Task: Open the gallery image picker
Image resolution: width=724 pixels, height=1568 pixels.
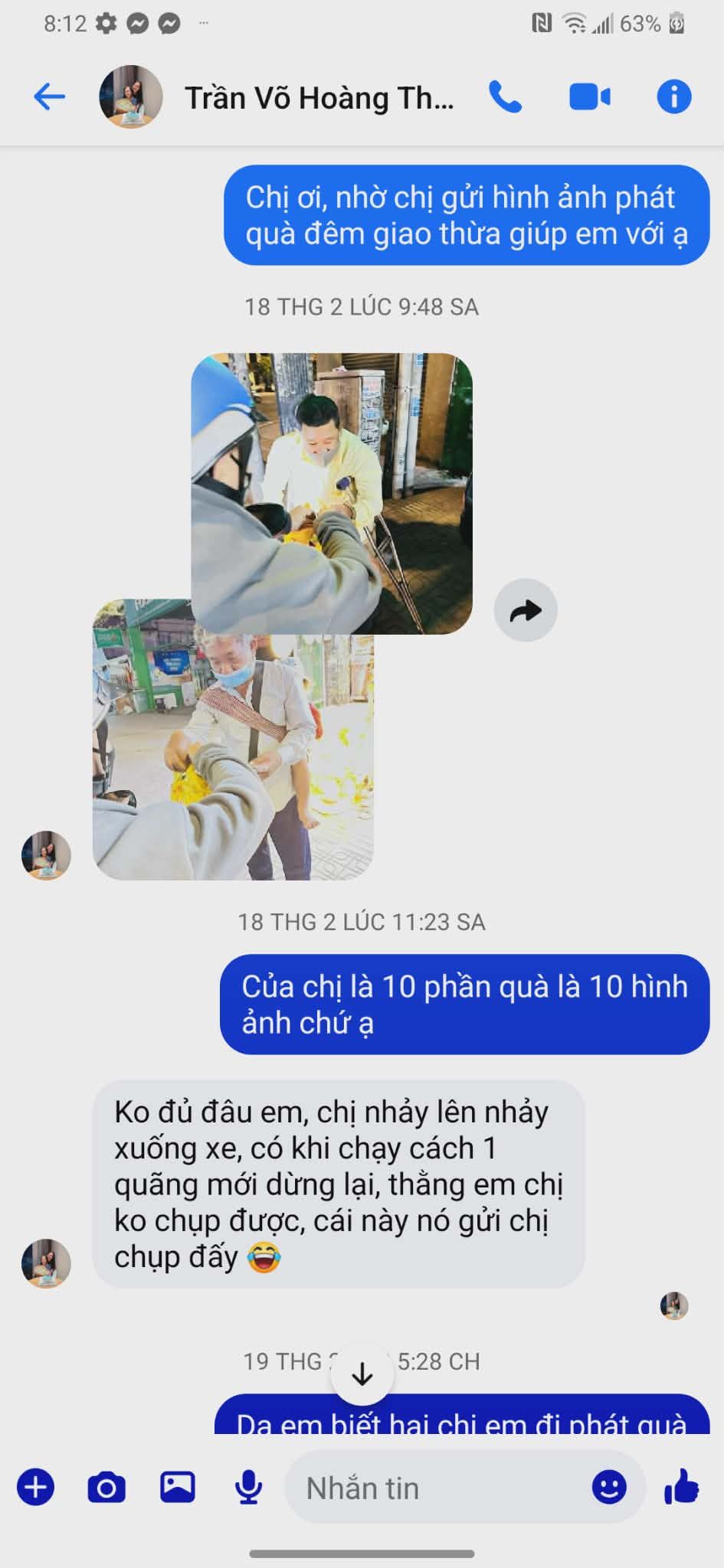Action: click(178, 1488)
